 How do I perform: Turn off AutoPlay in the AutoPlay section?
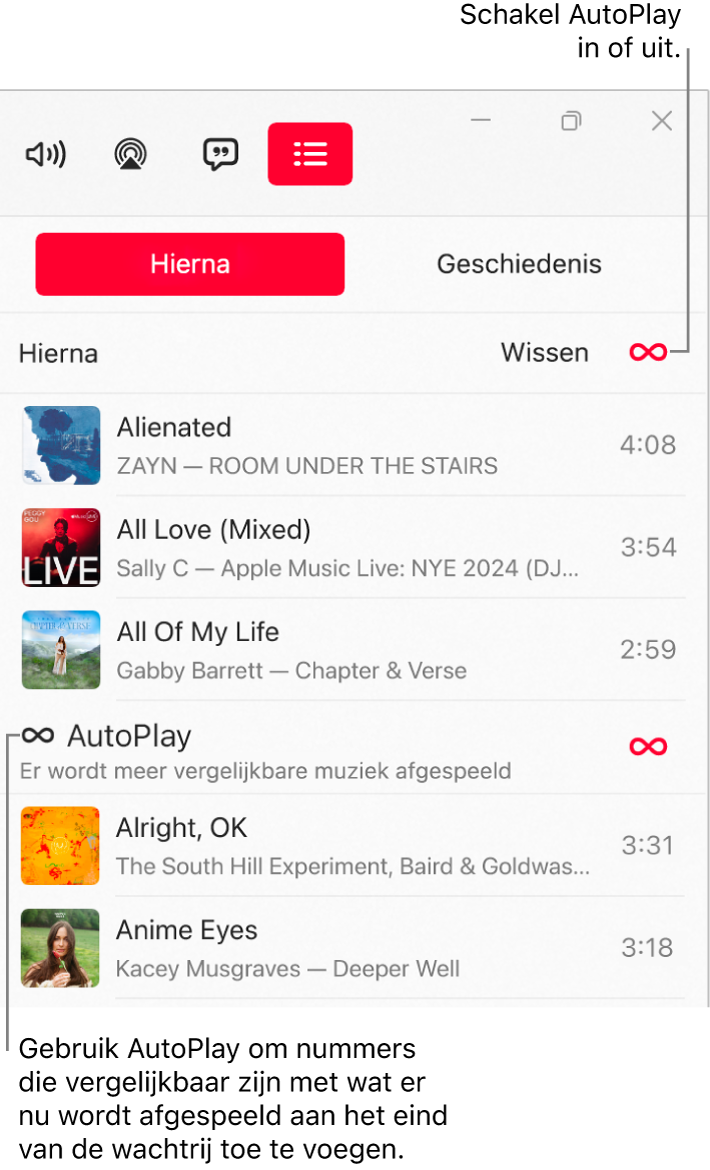pos(648,747)
